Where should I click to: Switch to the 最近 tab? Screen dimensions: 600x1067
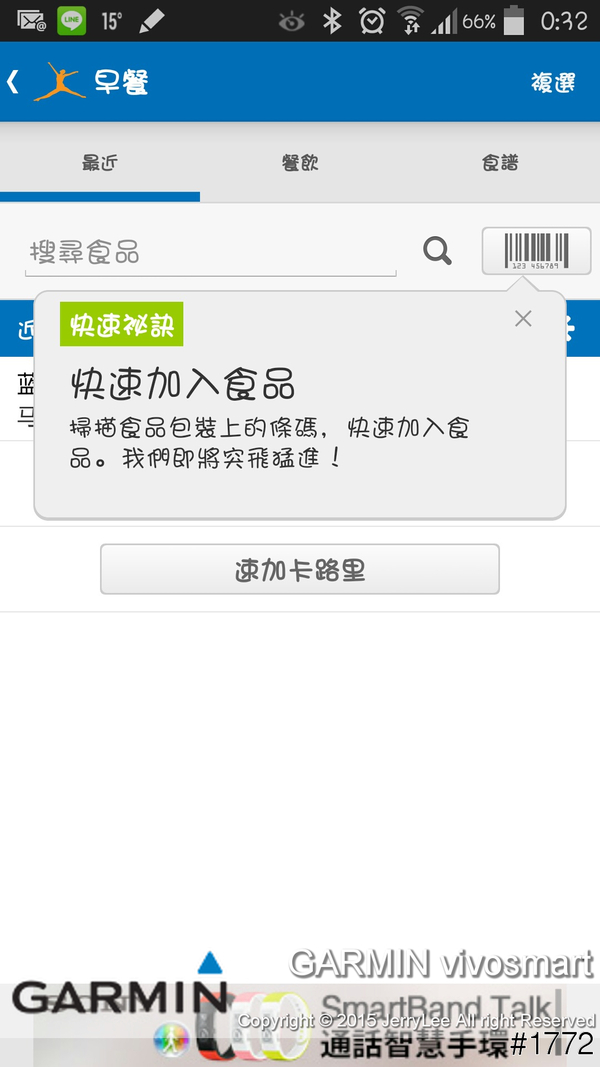pos(100,163)
